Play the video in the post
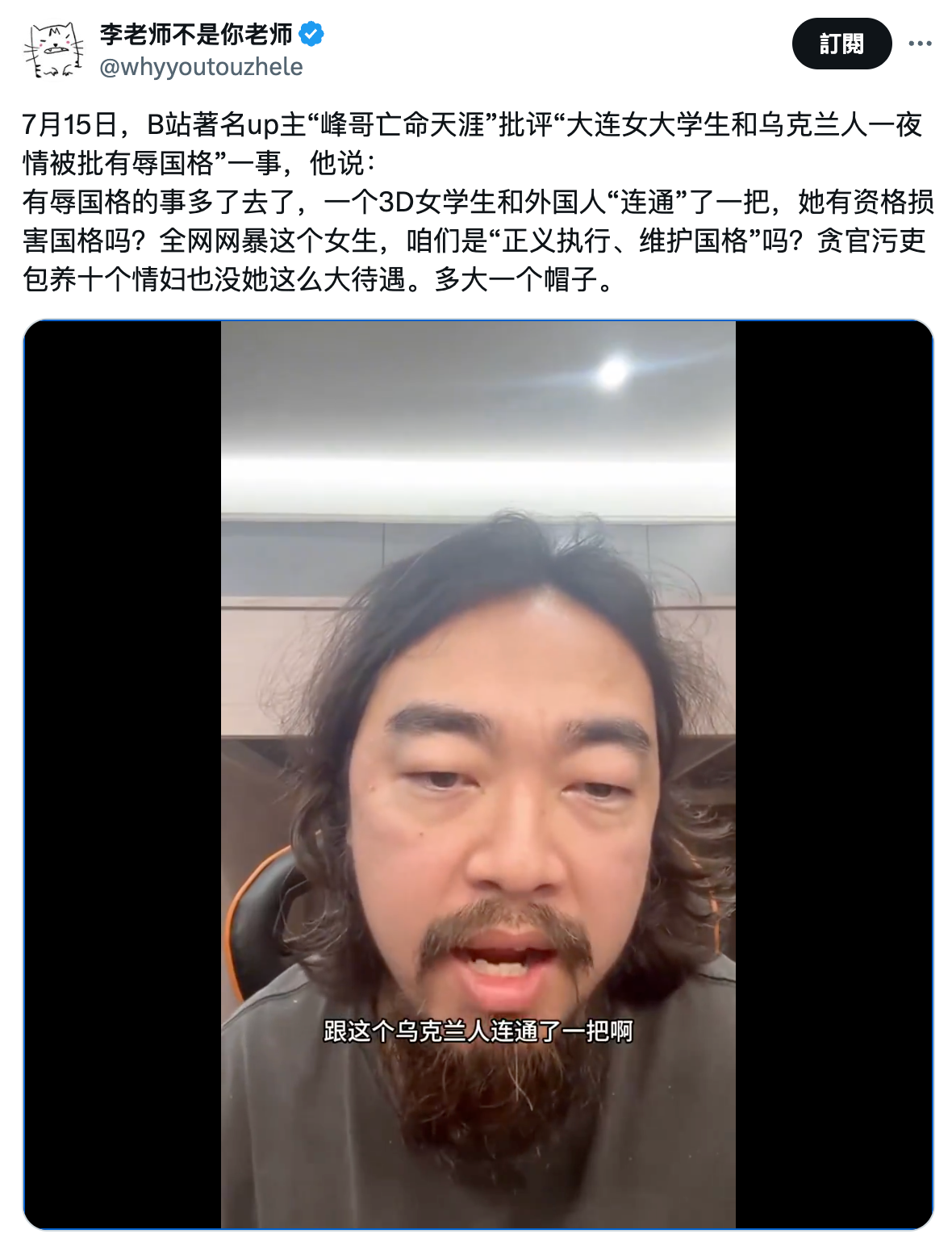 tap(478, 773)
